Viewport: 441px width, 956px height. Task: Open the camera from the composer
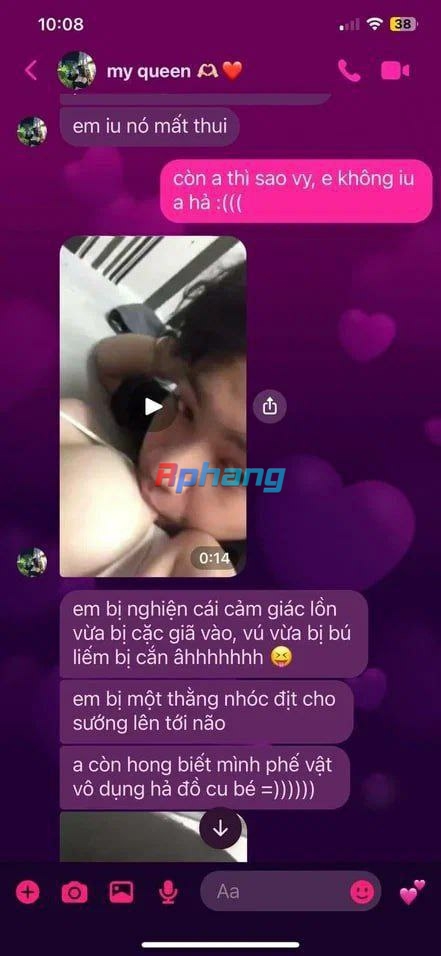click(74, 893)
